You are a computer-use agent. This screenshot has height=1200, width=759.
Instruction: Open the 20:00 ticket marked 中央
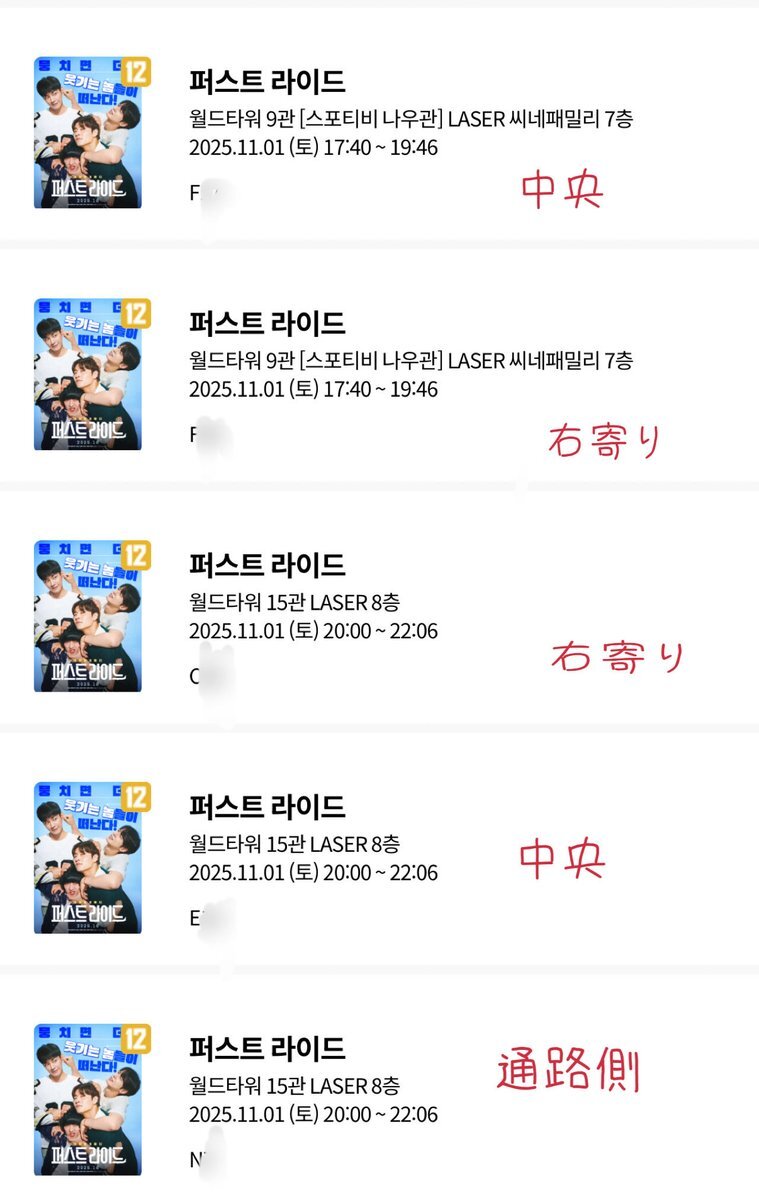coord(267,806)
